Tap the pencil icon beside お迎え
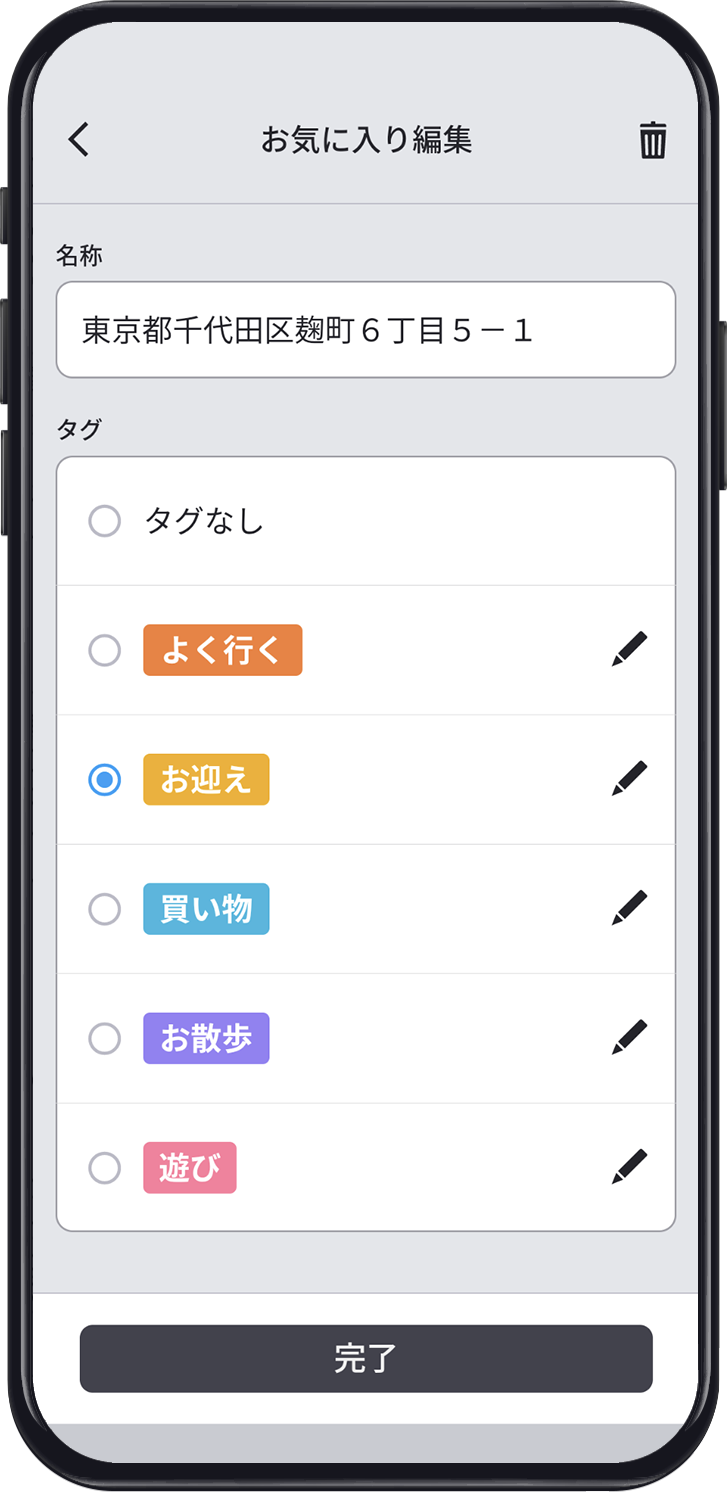The height and width of the screenshot is (1492, 727). (x=630, y=779)
